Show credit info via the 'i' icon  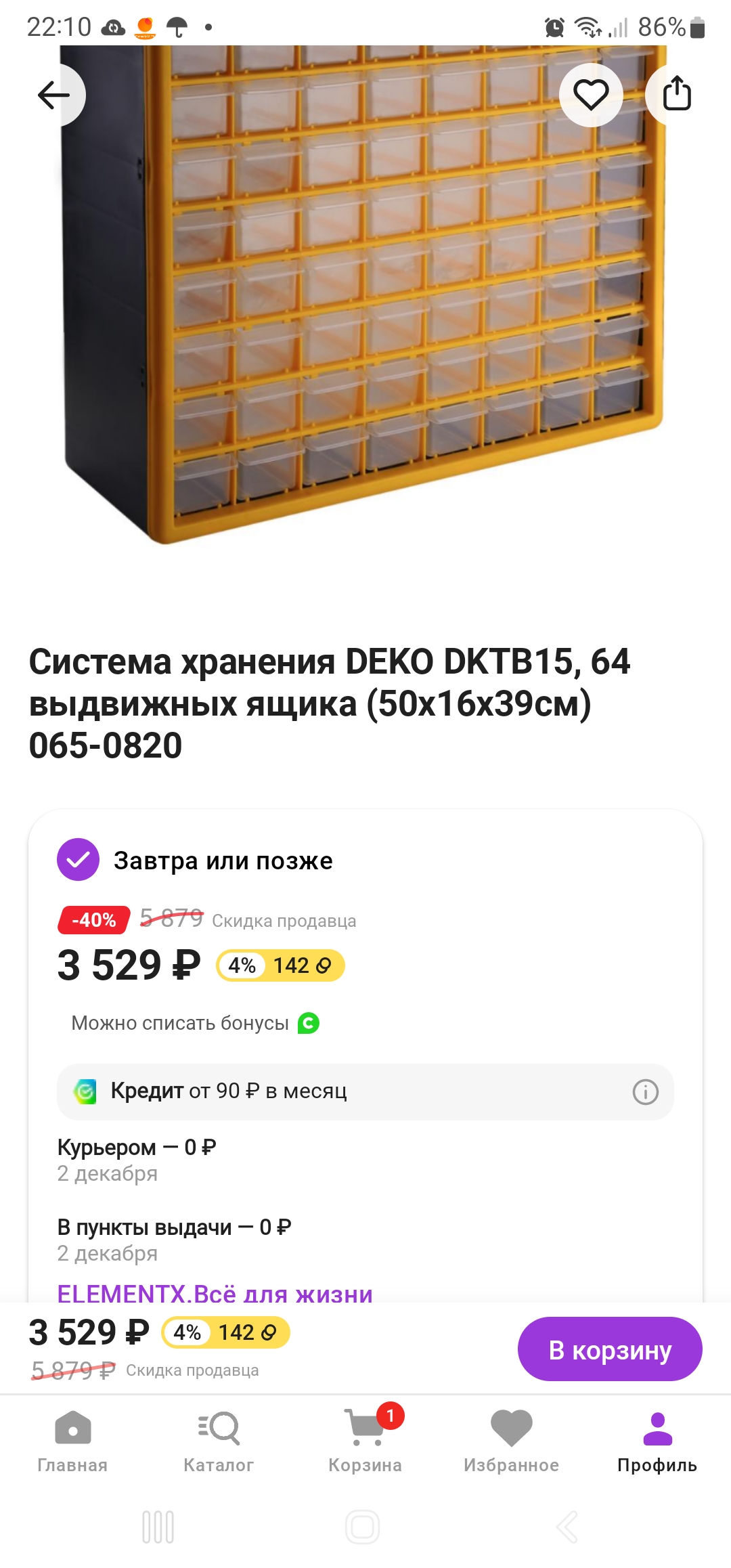click(645, 1092)
